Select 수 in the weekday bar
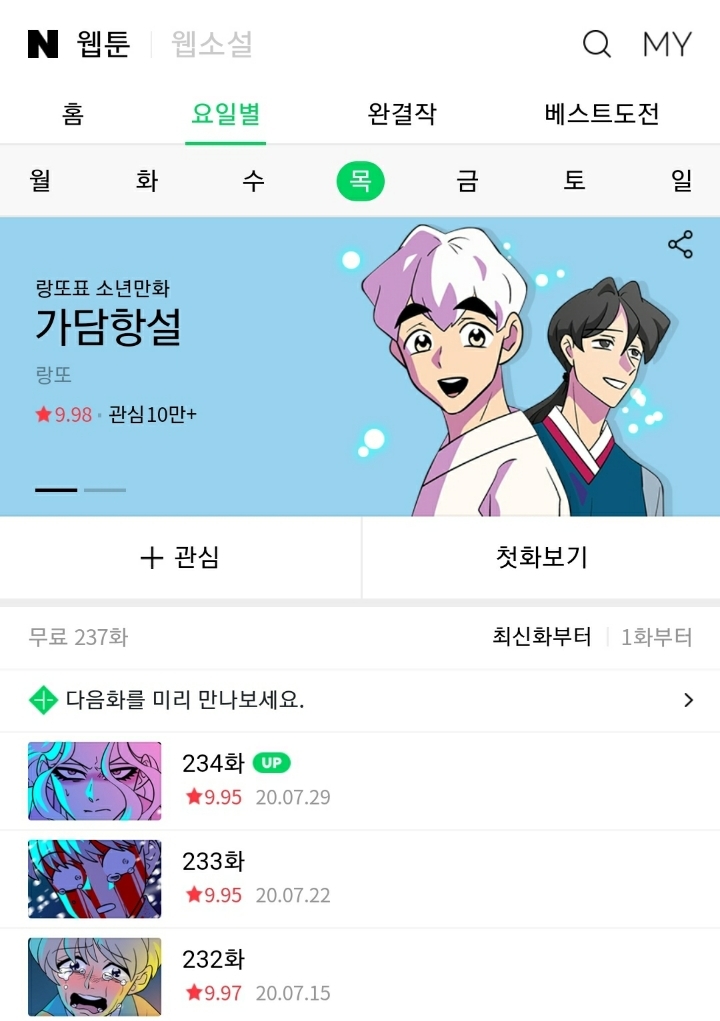This screenshot has width=720, height=1021. pyautogui.click(x=253, y=181)
